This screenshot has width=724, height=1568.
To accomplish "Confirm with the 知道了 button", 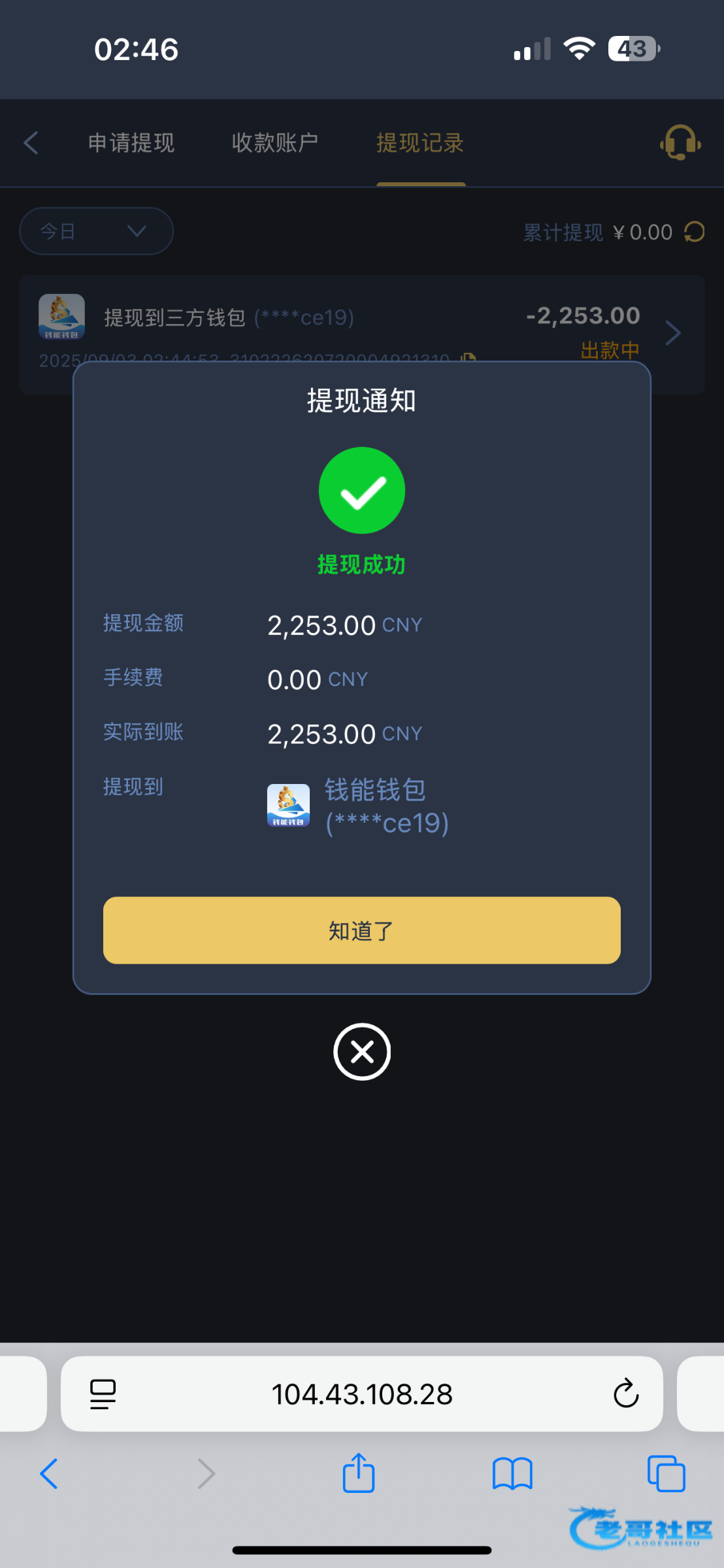I will (361, 930).
